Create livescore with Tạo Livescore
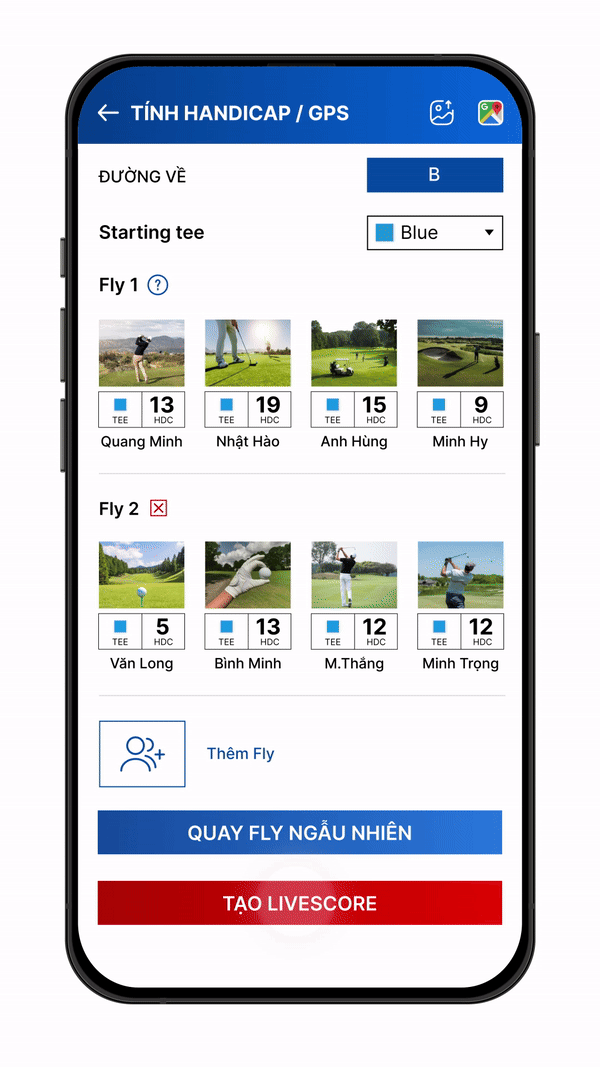Screen dimensions: 600x1067 300,903
